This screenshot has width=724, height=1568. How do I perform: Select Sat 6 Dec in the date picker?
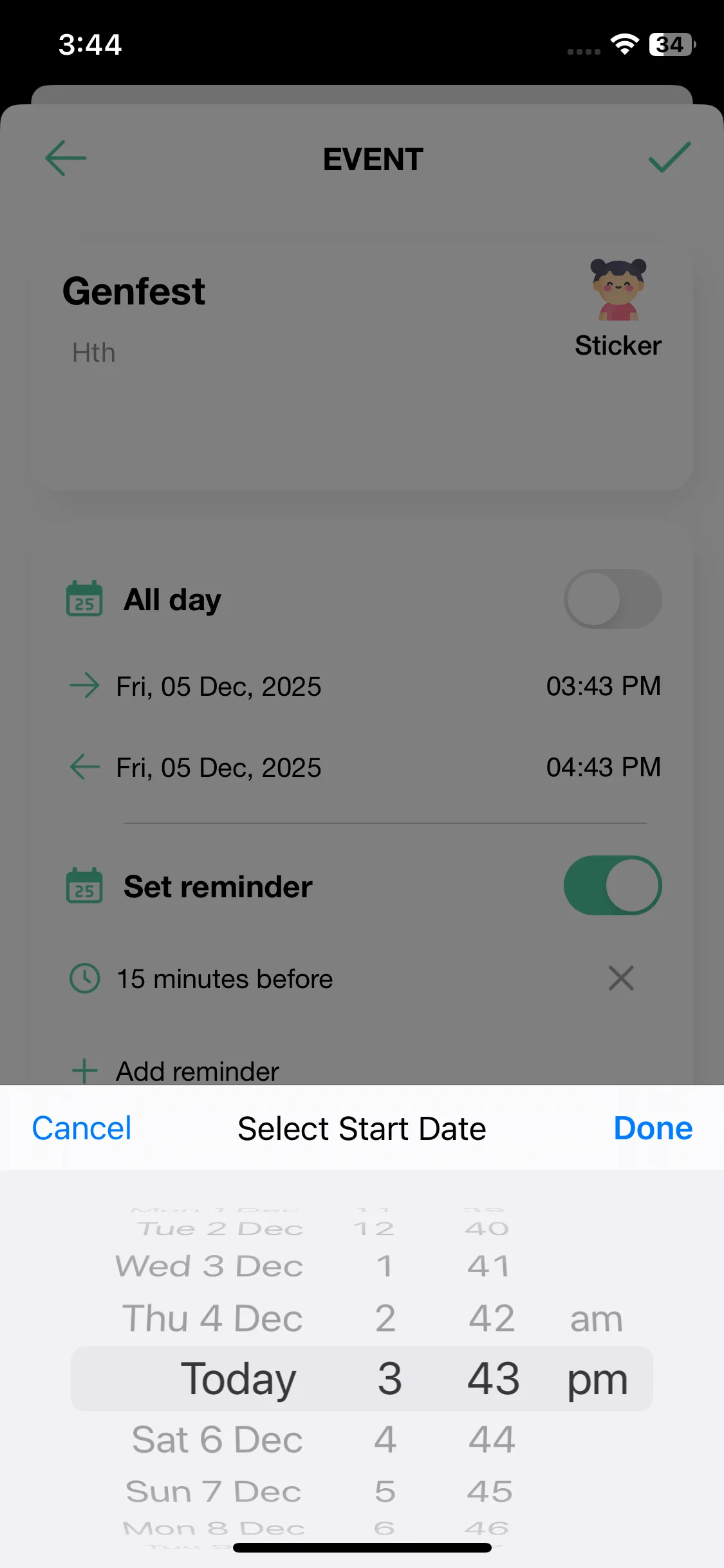point(217,1439)
